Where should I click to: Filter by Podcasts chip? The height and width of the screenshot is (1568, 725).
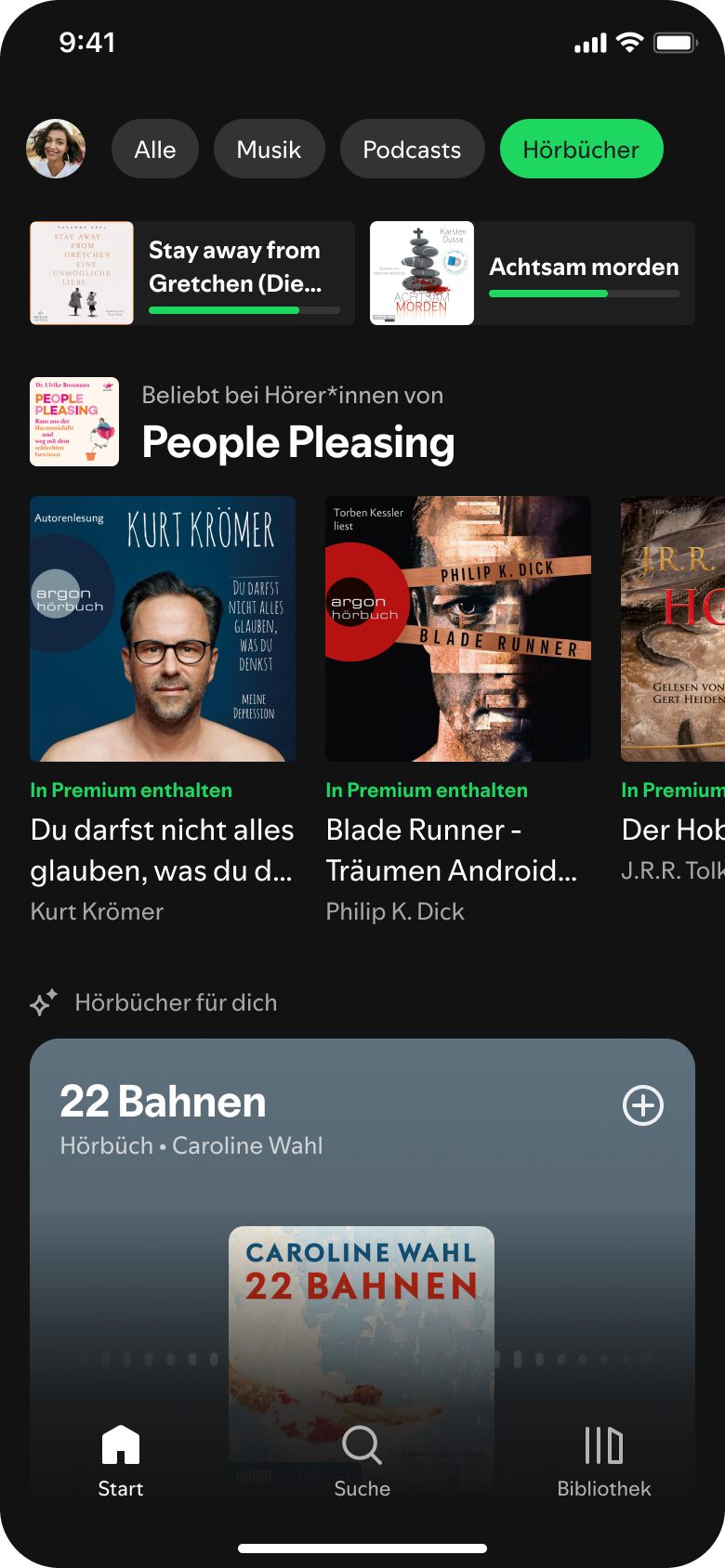tap(412, 149)
